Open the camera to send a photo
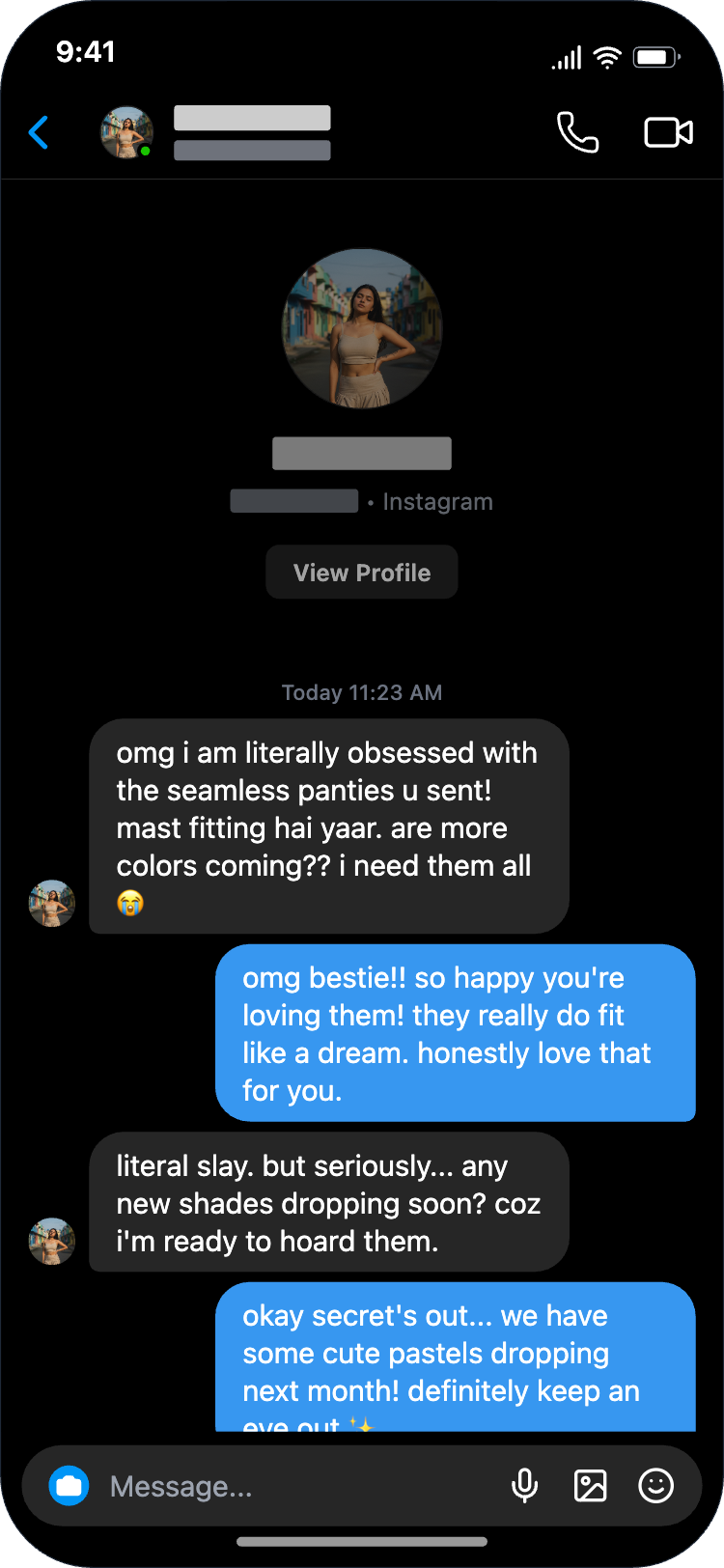Image resolution: width=724 pixels, height=1568 pixels. [x=69, y=1485]
